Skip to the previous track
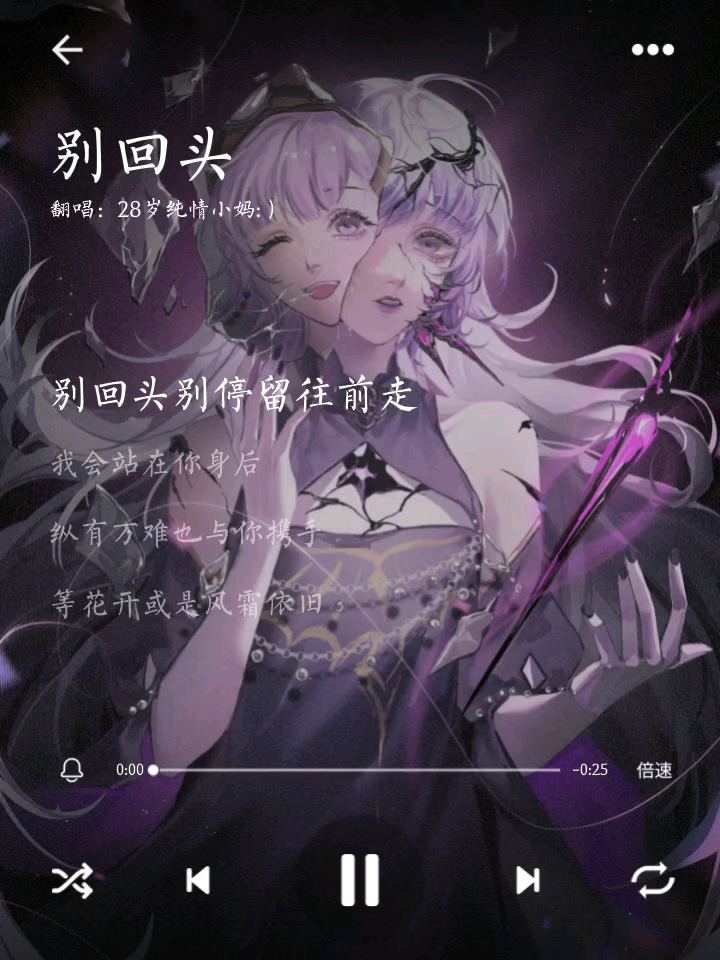Viewport: 720px width, 960px height. tap(198, 880)
